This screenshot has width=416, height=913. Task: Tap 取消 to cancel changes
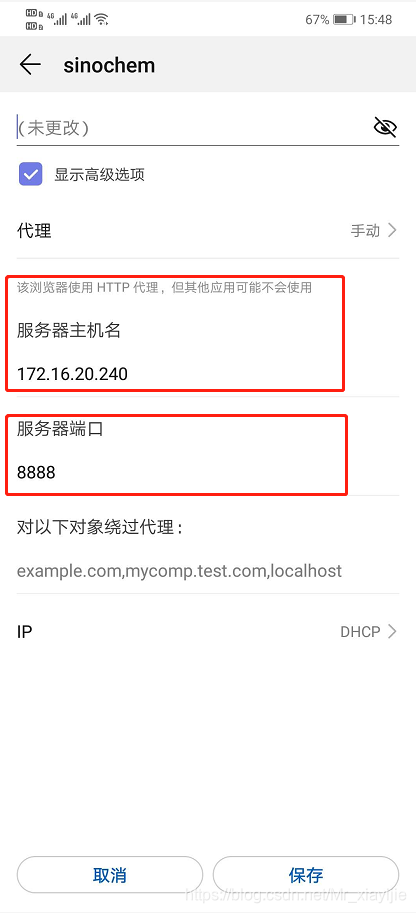click(x=110, y=875)
